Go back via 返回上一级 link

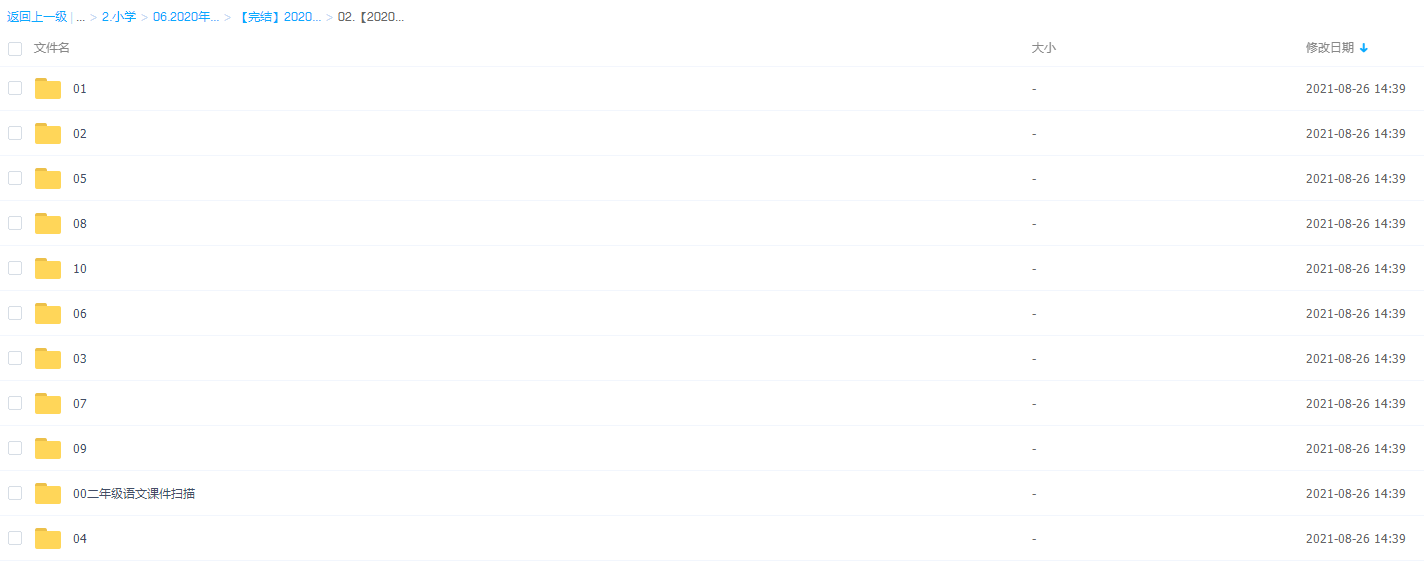tap(37, 17)
